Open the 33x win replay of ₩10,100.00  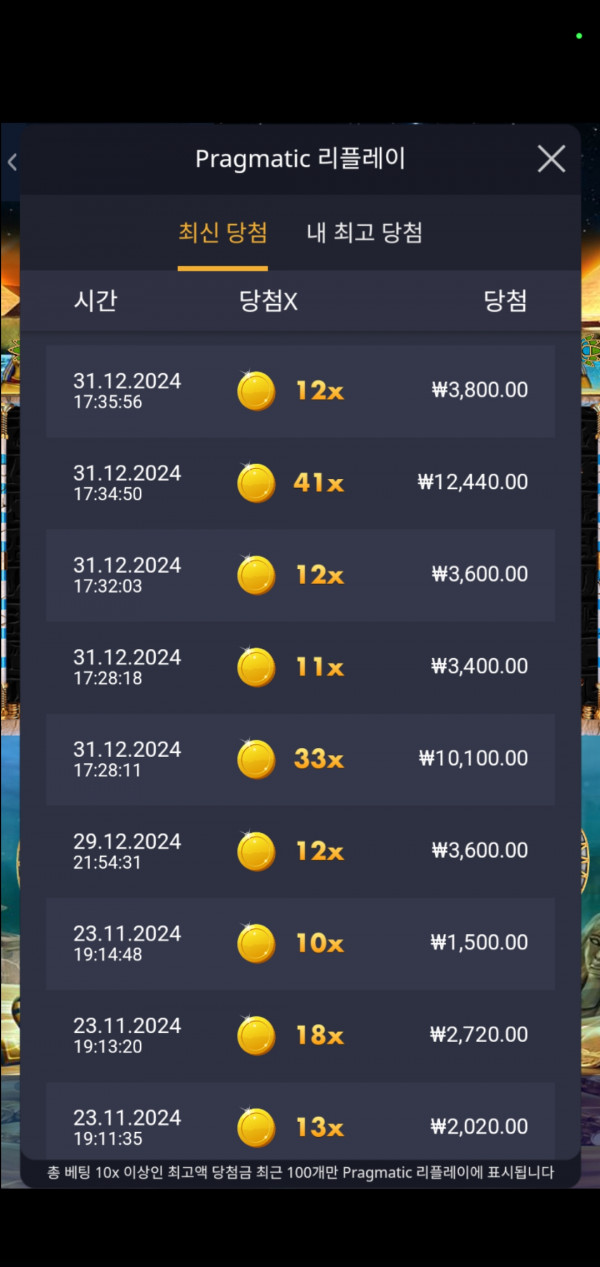300,759
